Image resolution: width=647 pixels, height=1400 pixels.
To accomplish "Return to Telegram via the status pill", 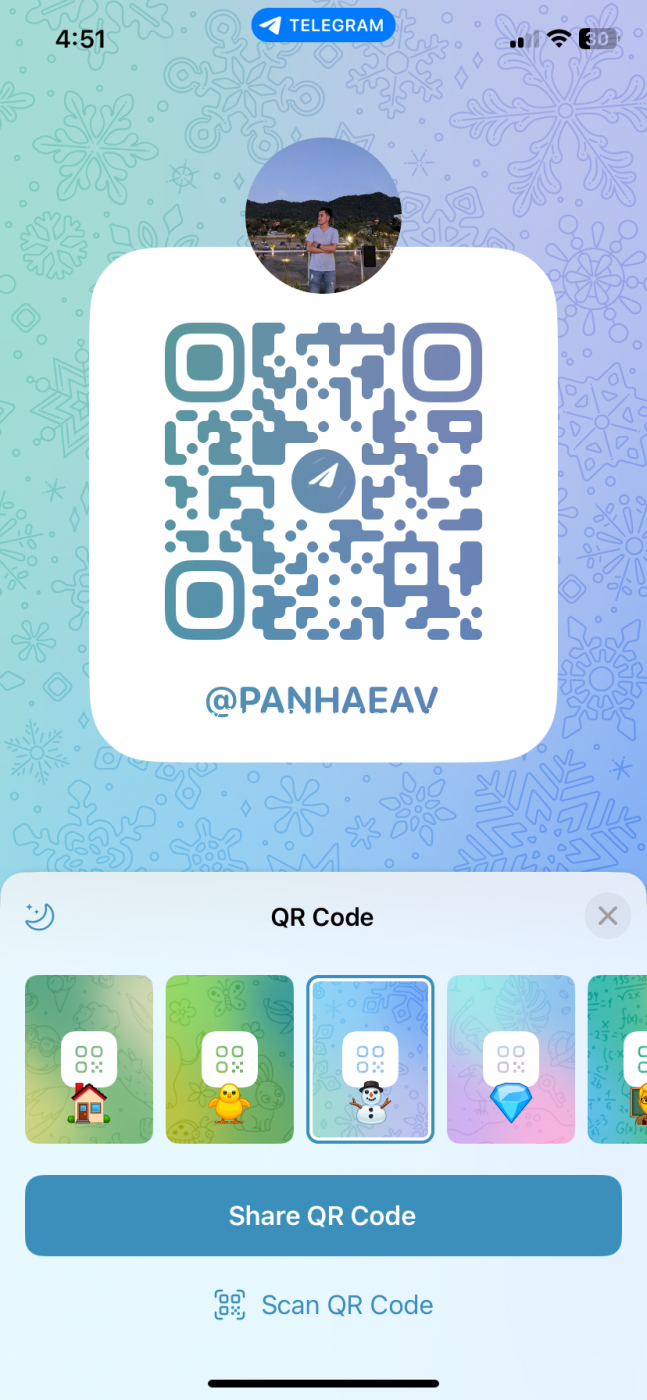I will 323,25.
